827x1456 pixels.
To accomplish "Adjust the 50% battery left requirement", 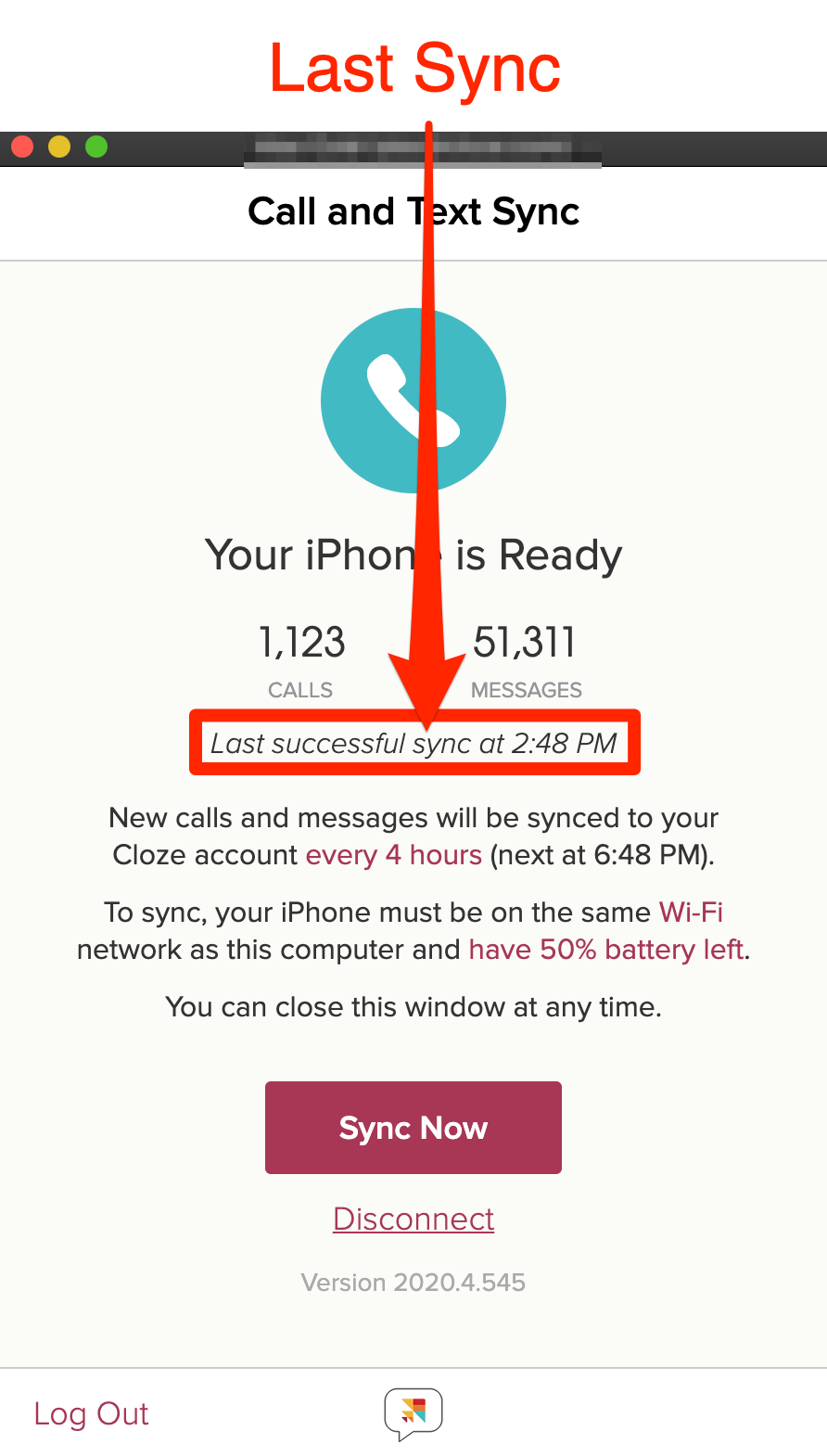I will coord(607,950).
